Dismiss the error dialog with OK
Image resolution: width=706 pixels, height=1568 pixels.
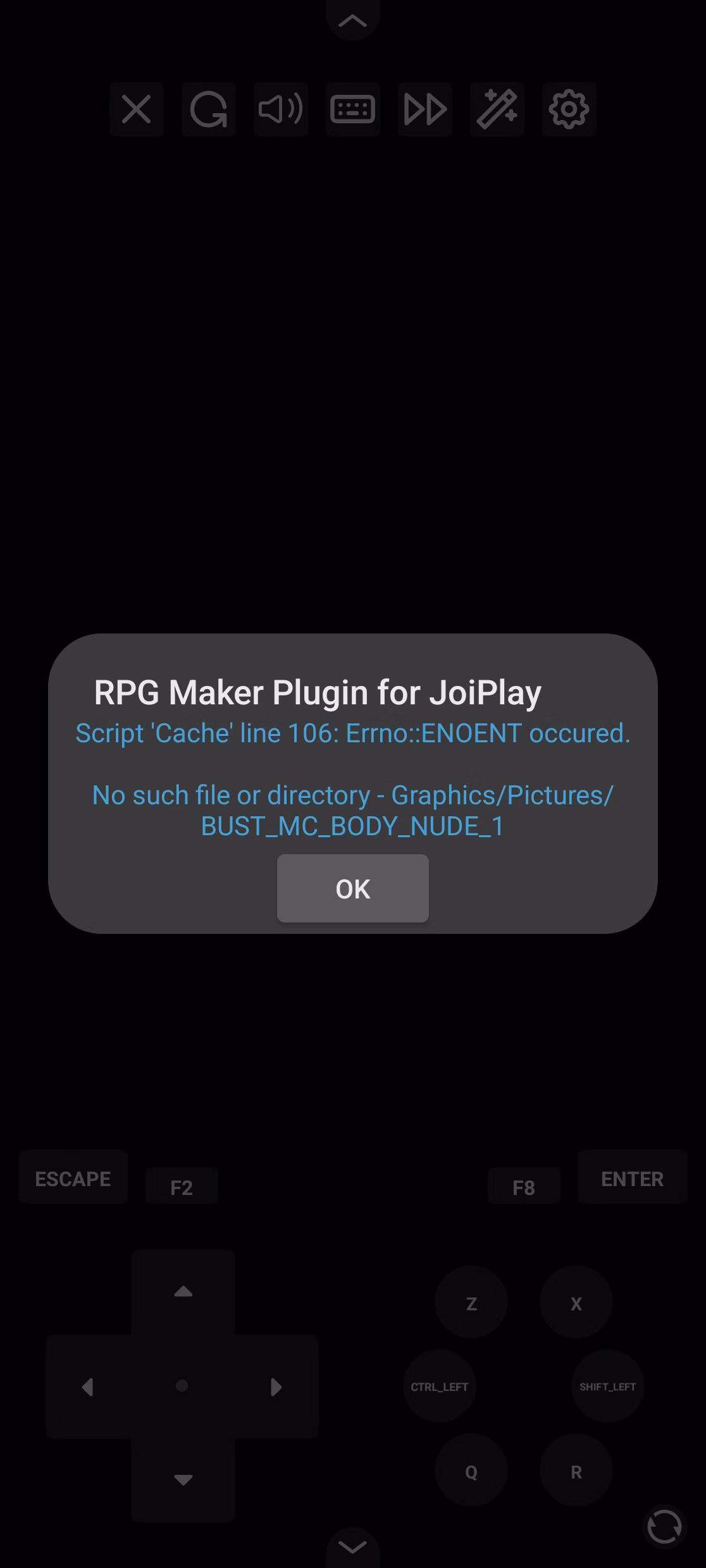pyautogui.click(x=352, y=888)
